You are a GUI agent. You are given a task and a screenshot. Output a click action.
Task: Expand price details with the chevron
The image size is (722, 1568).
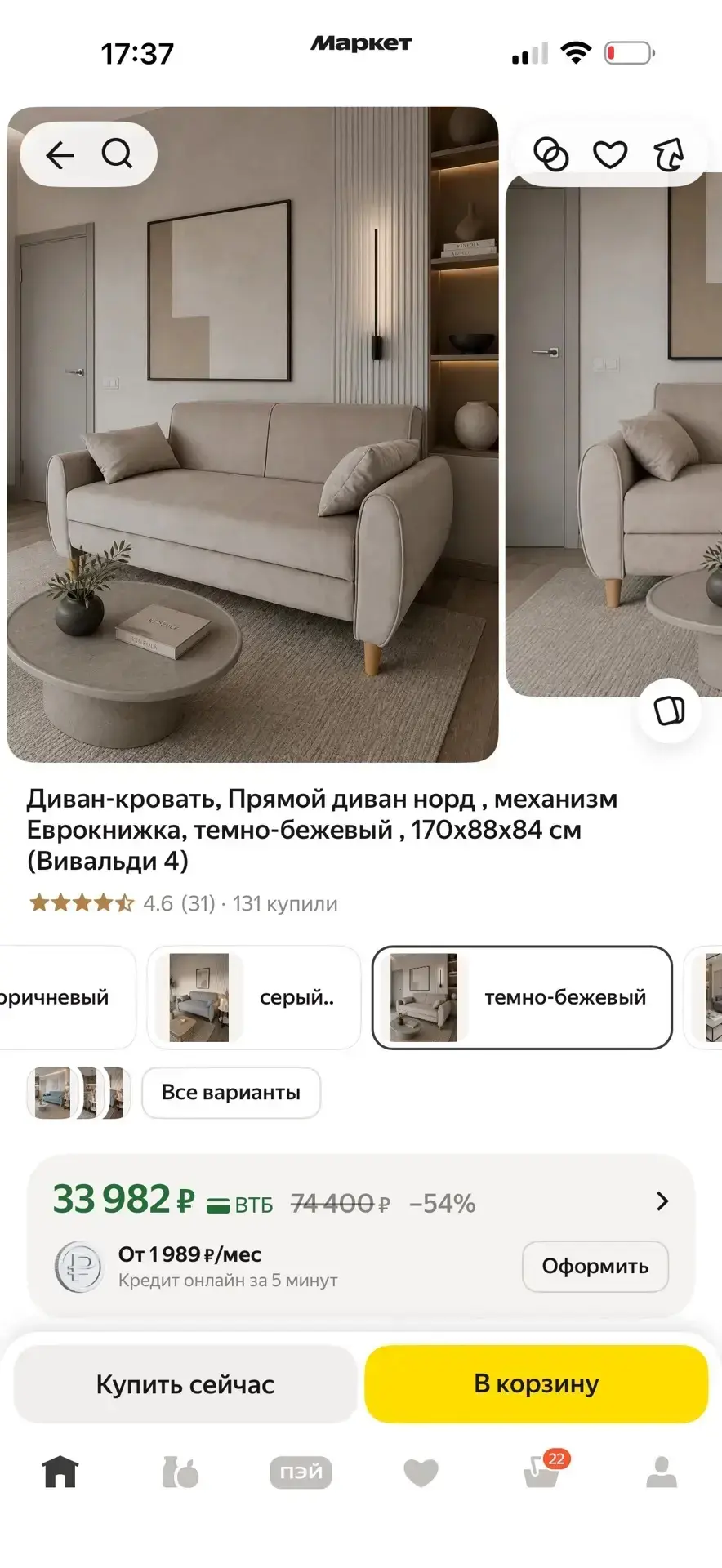662,1201
